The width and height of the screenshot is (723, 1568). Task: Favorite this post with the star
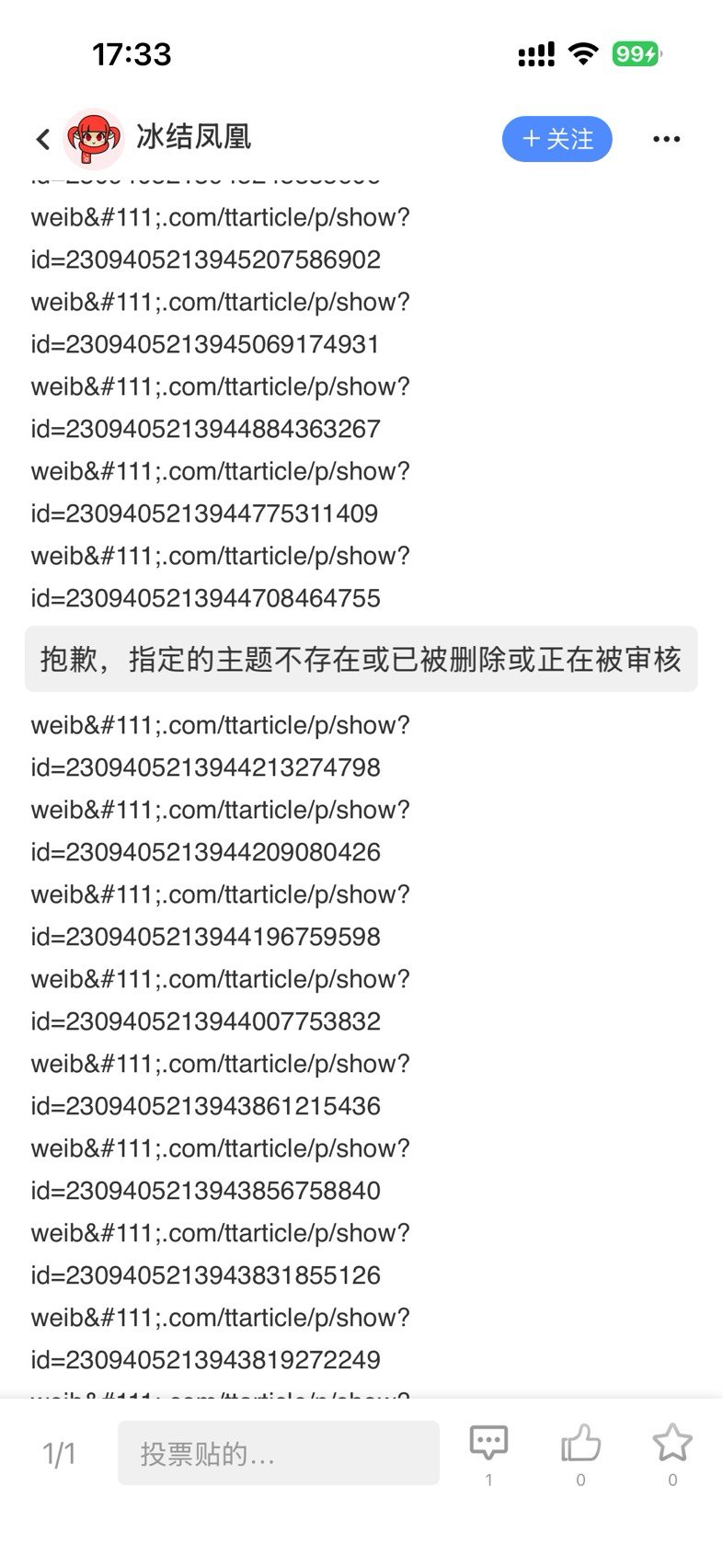[x=672, y=1444]
